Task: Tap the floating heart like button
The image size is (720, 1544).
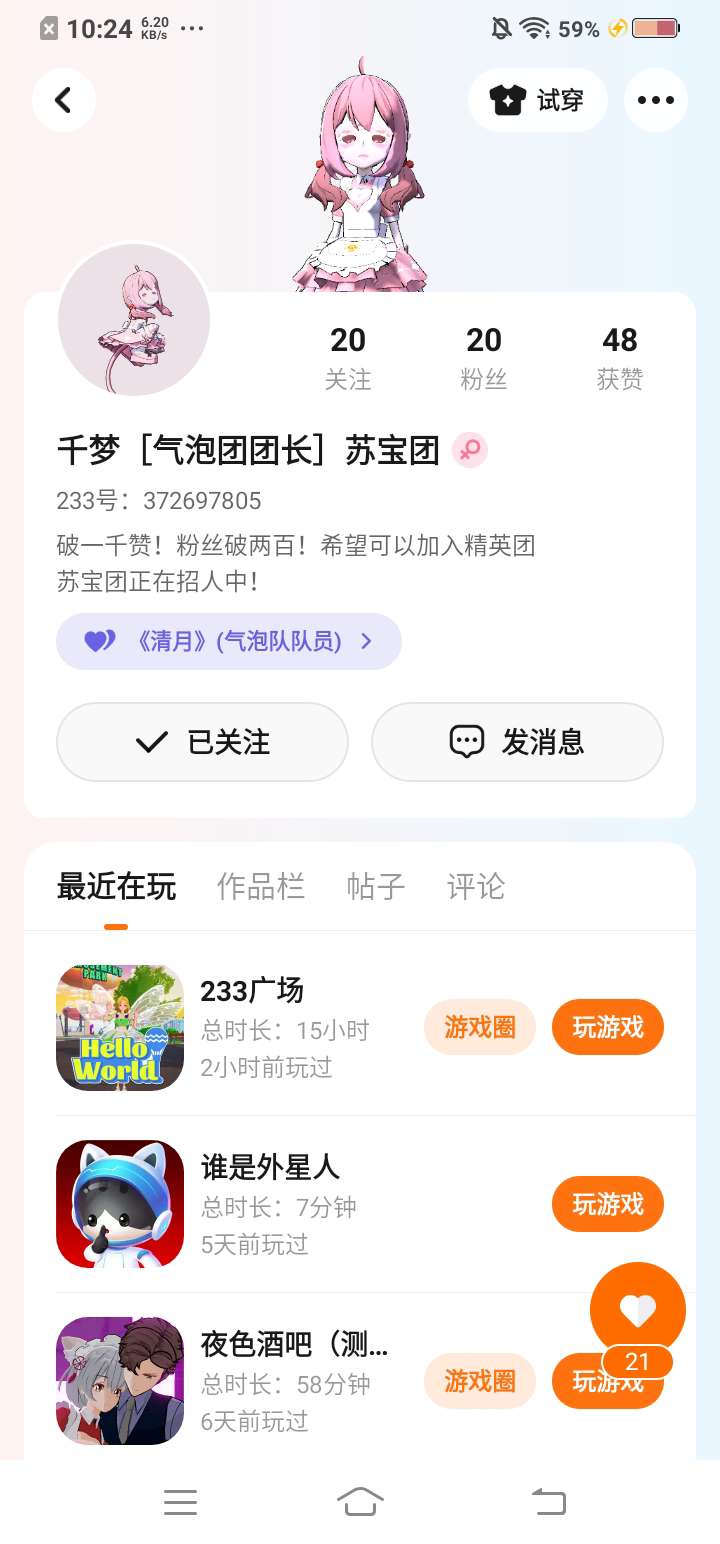Action: point(638,1310)
